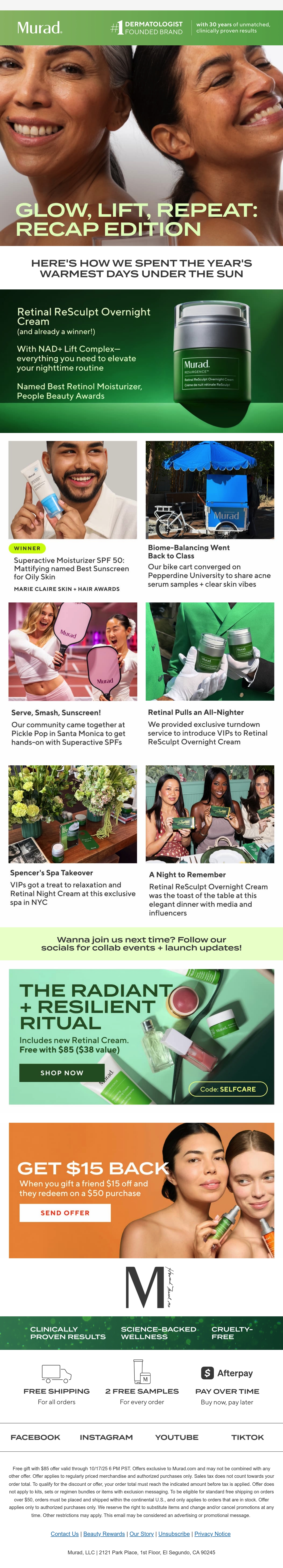Tap the Shop Now button
This screenshot has height=1568, width=283.
[x=62, y=1072]
